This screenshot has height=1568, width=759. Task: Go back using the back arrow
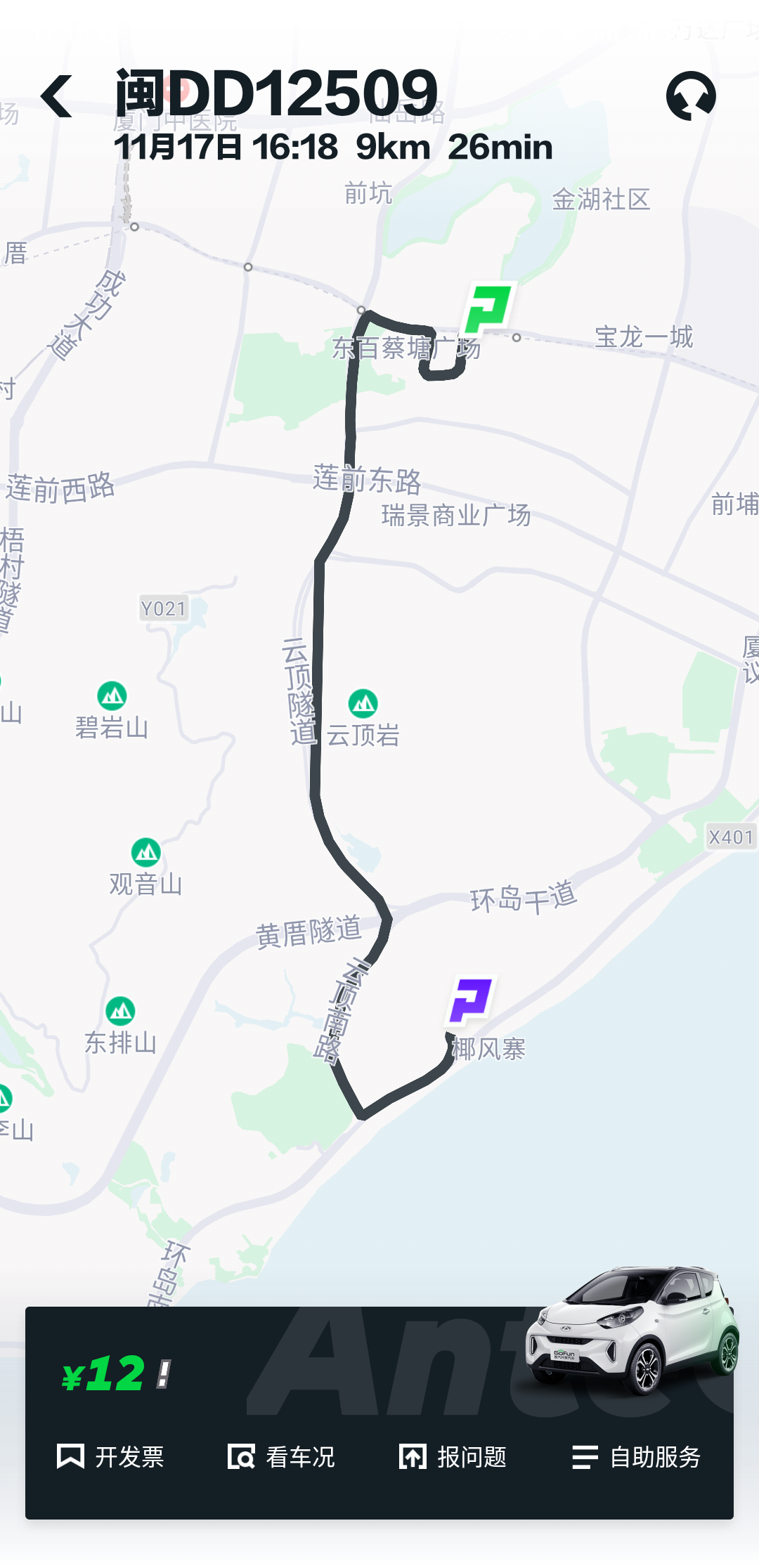(x=56, y=96)
